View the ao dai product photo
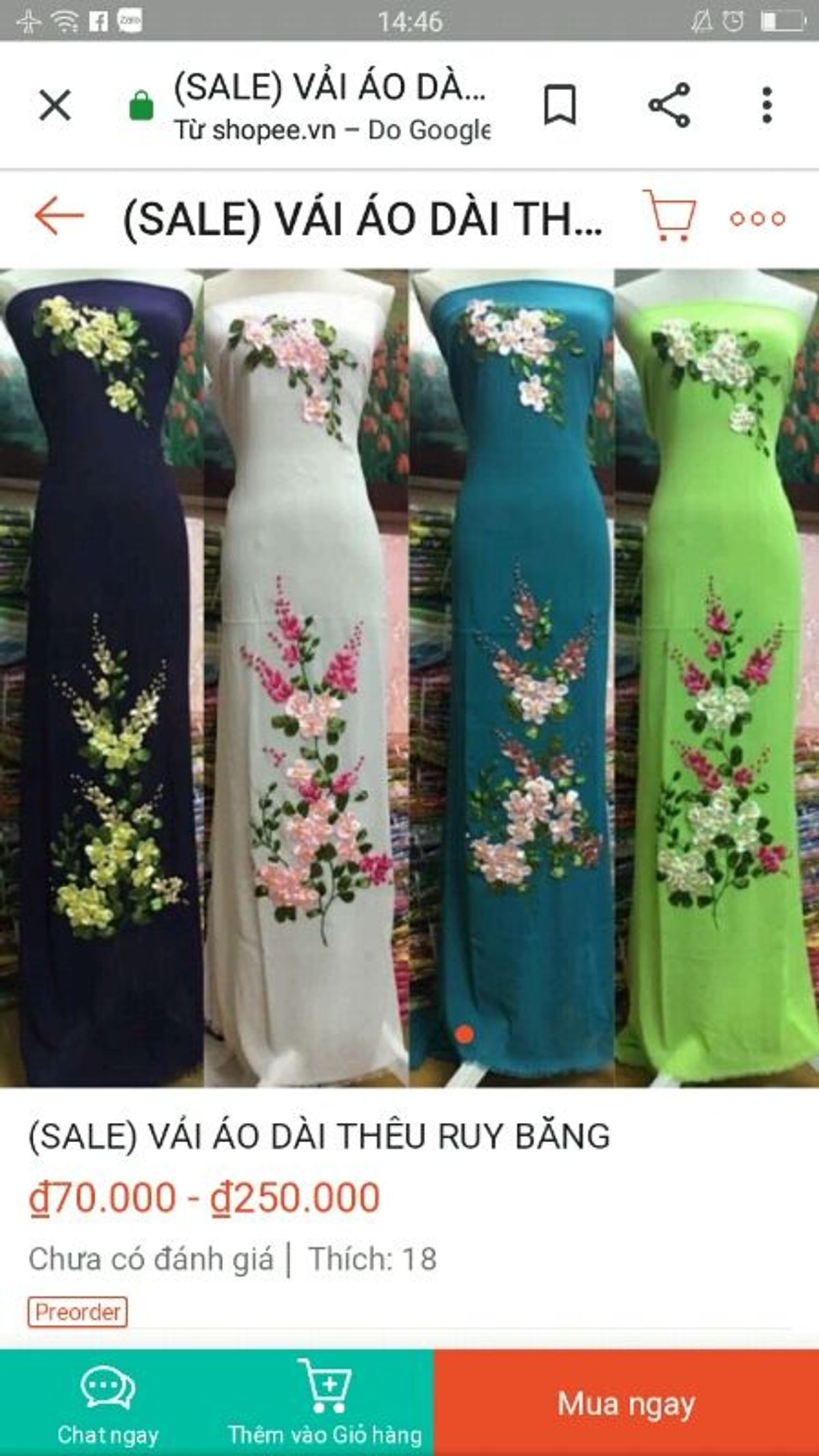The width and height of the screenshot is (819, 1456). pos(409,677)
